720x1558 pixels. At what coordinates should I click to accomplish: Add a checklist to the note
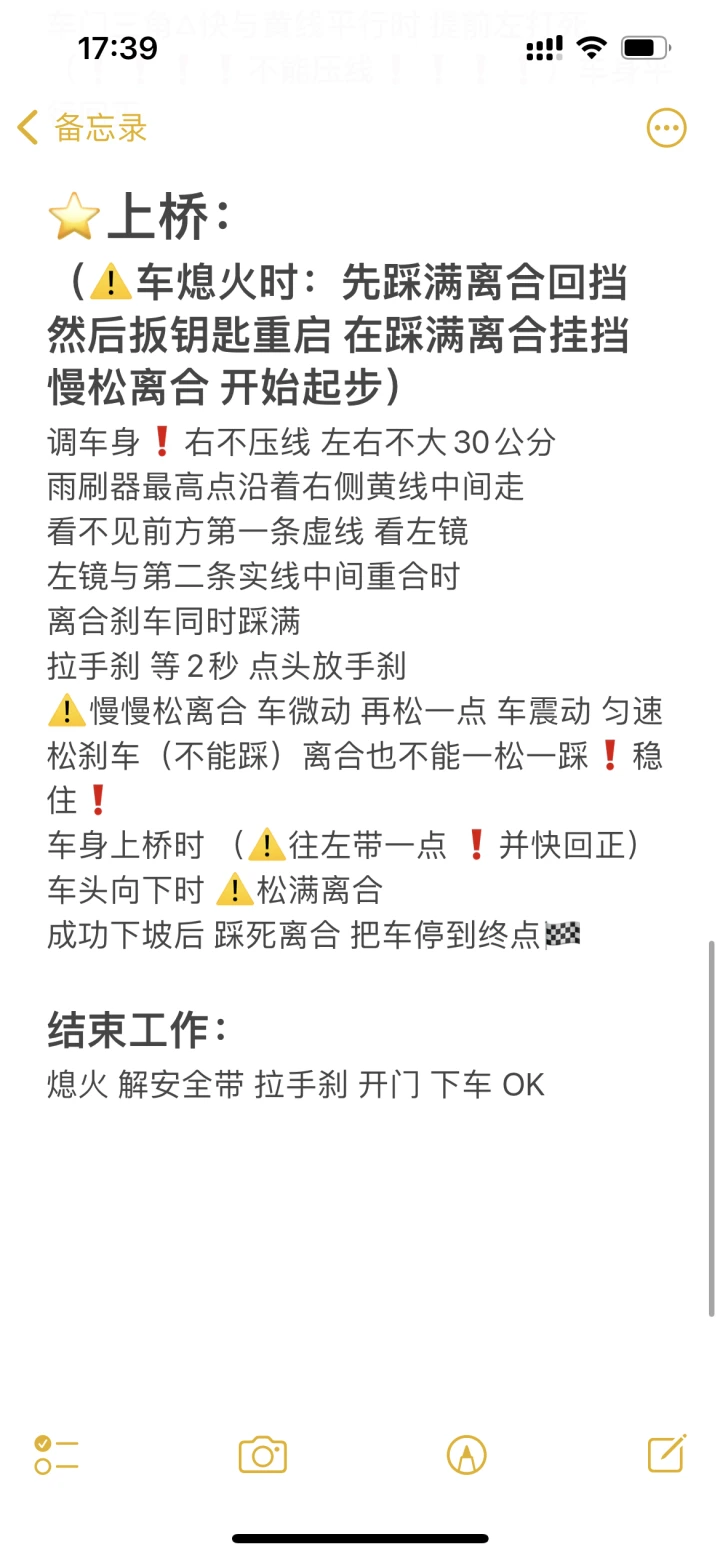(56, 1455)
